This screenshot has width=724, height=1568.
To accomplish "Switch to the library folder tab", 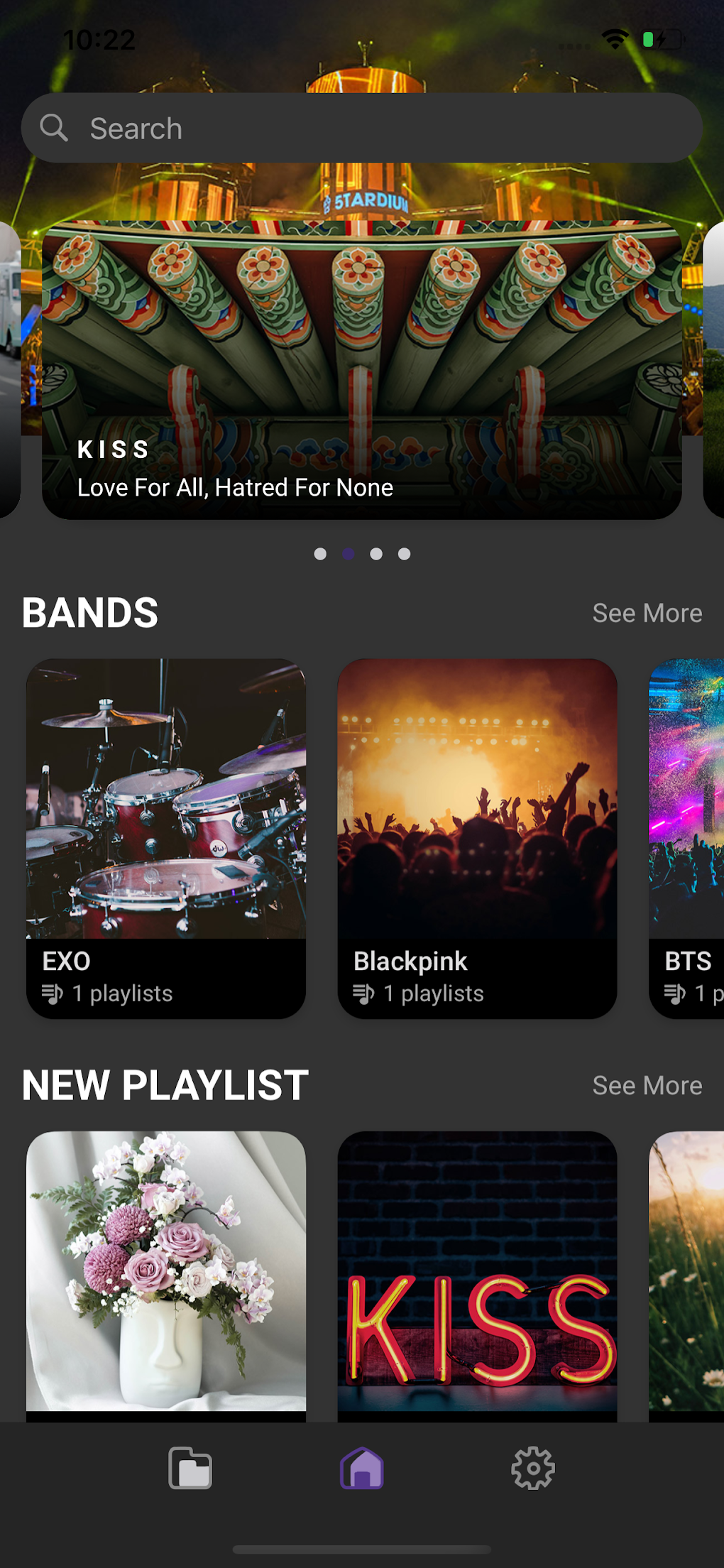I will (190, 1468).
